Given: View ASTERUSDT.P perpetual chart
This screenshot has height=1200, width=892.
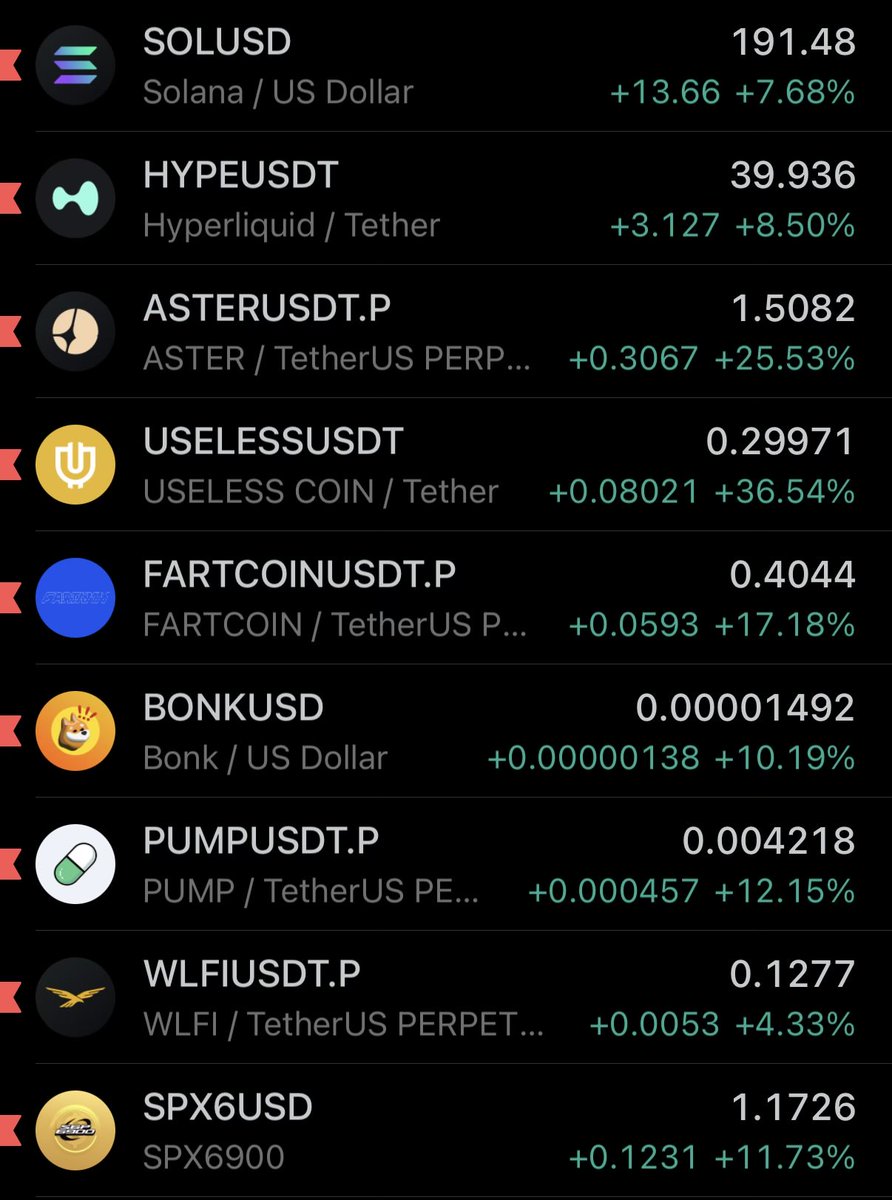Looking at the screenshot, I should tap(445, 332).
